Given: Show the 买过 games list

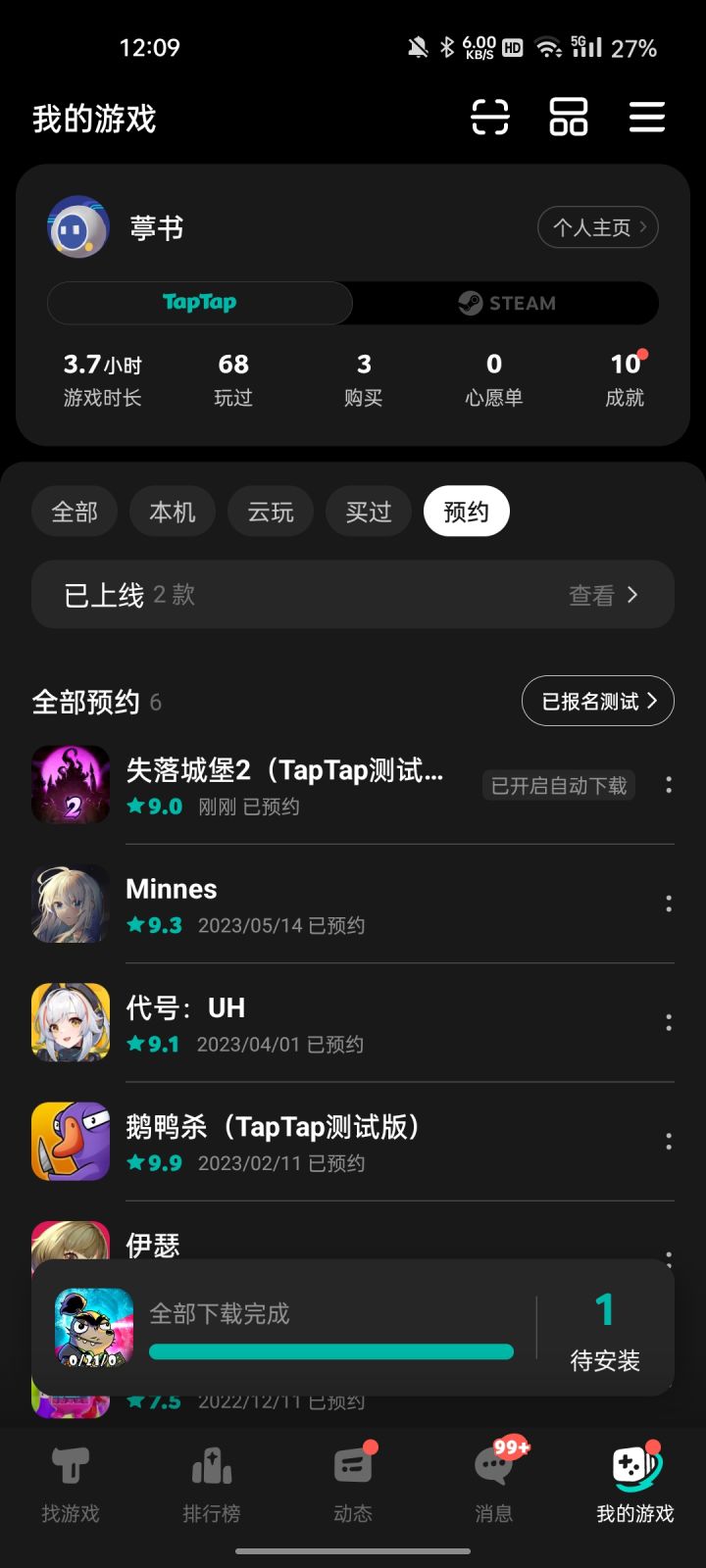Looking at the screenshot, I should point(369,512).
